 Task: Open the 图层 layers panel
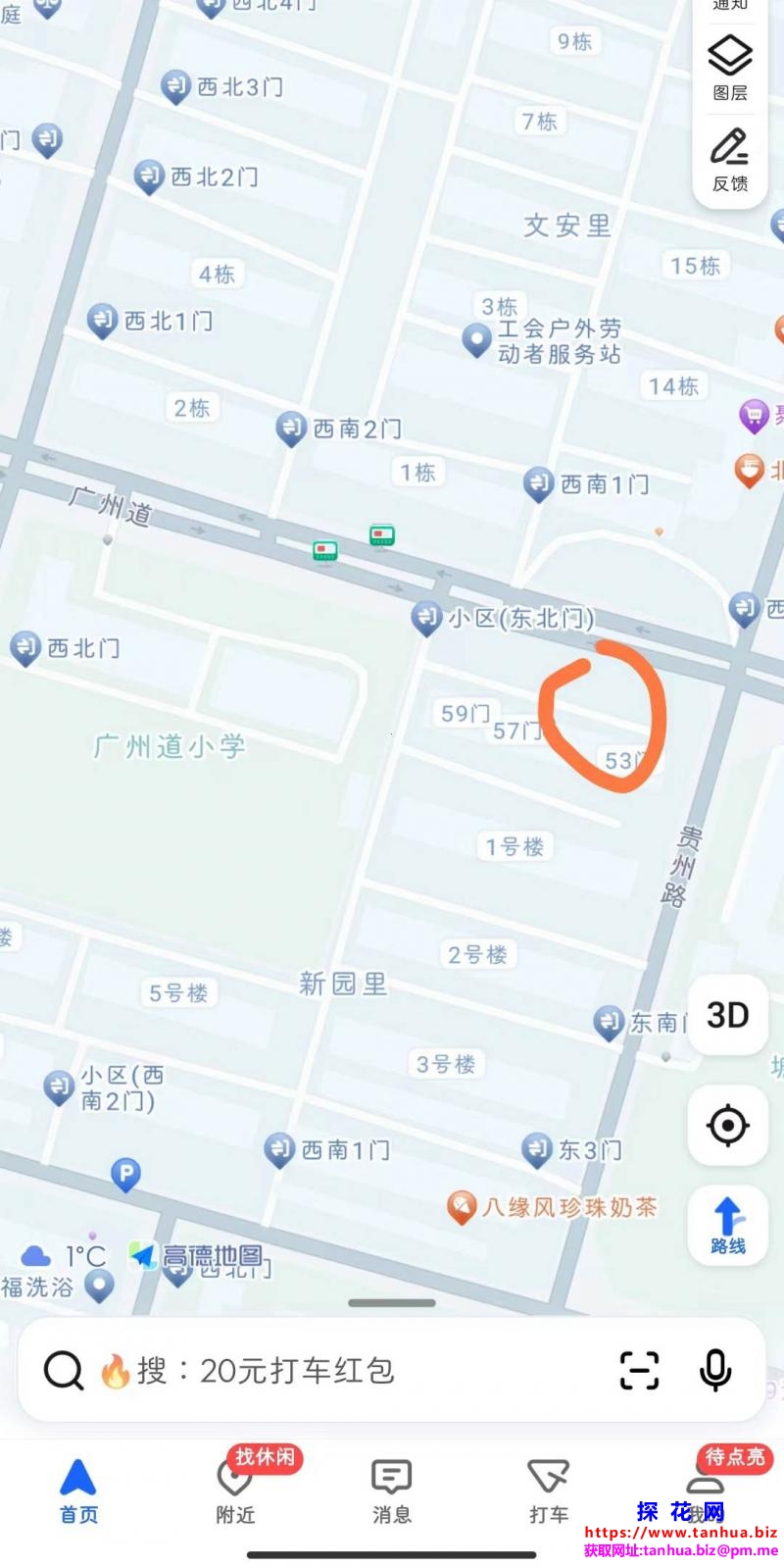730,67
